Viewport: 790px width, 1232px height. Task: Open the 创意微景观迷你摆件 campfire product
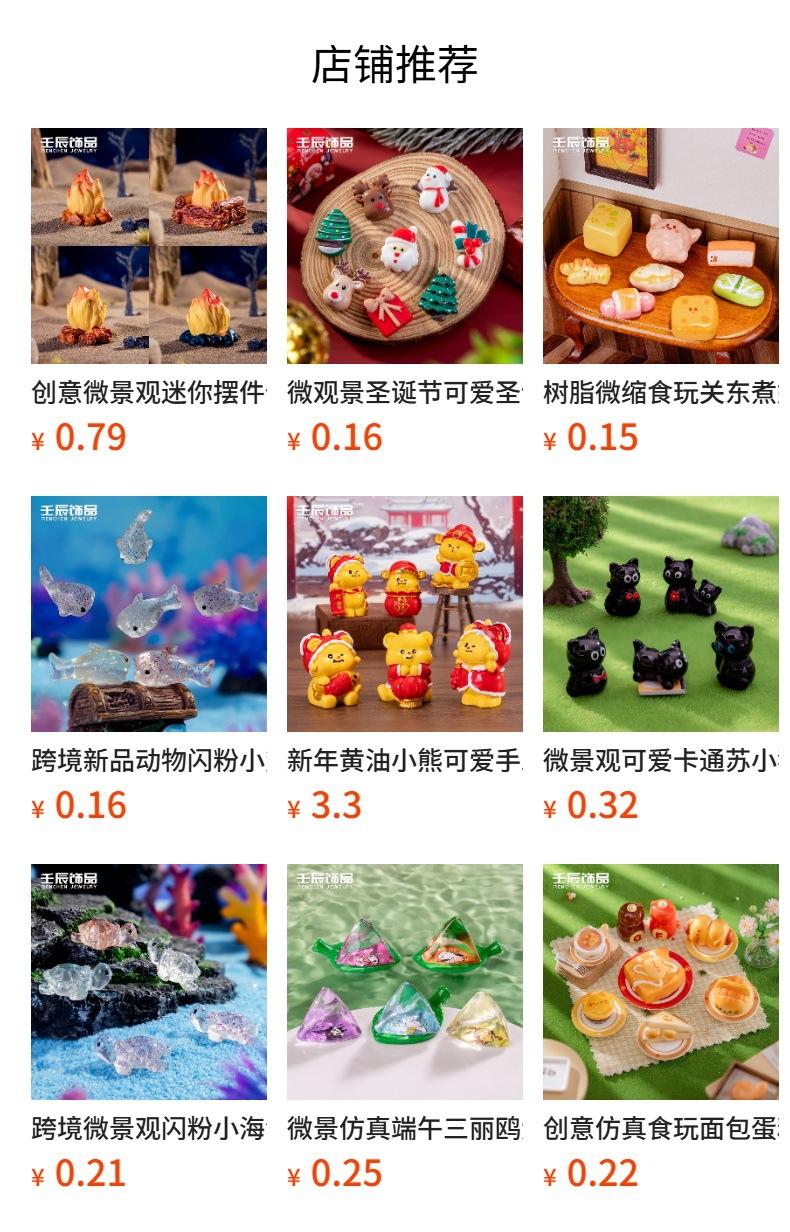[x=149, y=246]
